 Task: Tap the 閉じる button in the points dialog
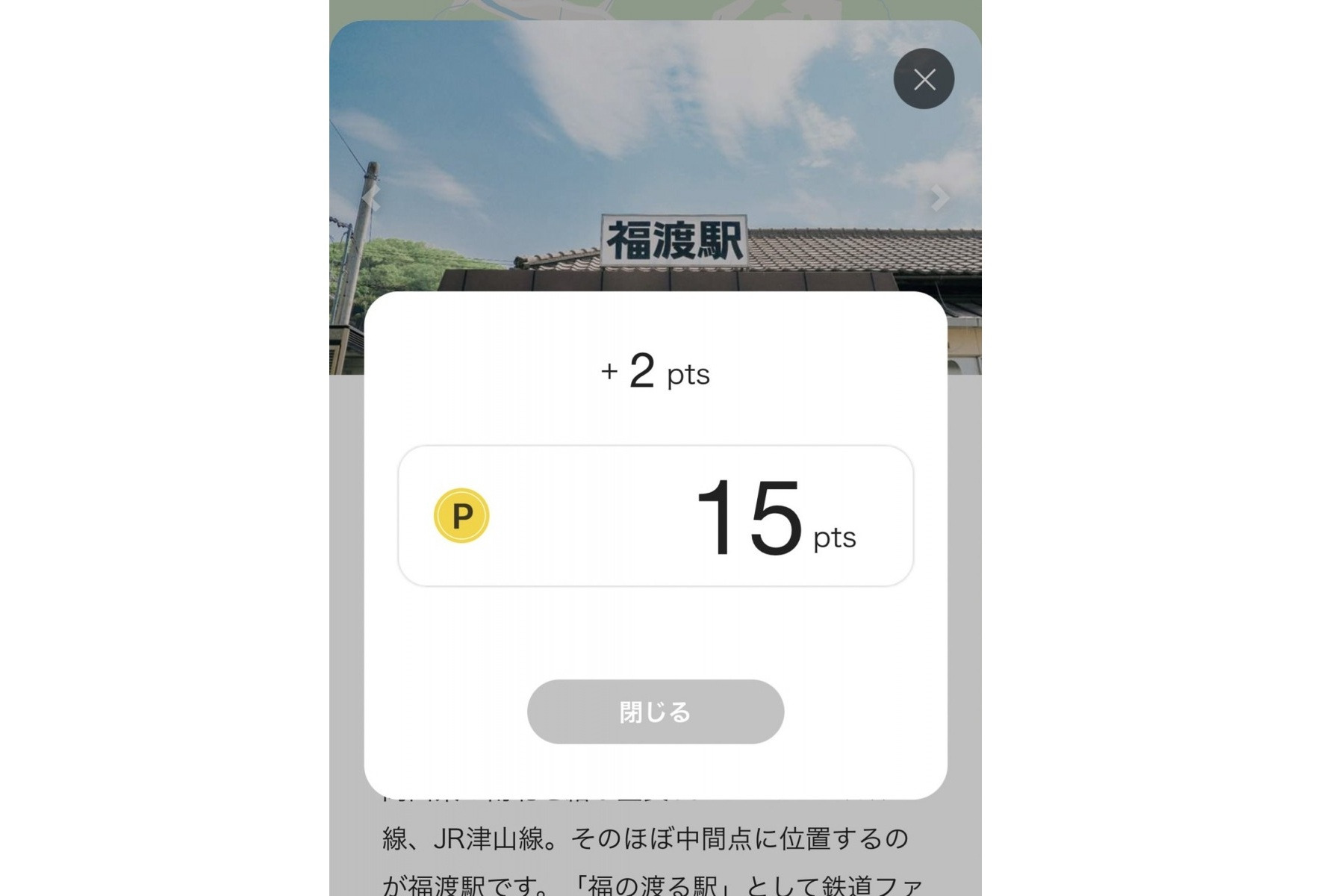click(x=655, y=712)
